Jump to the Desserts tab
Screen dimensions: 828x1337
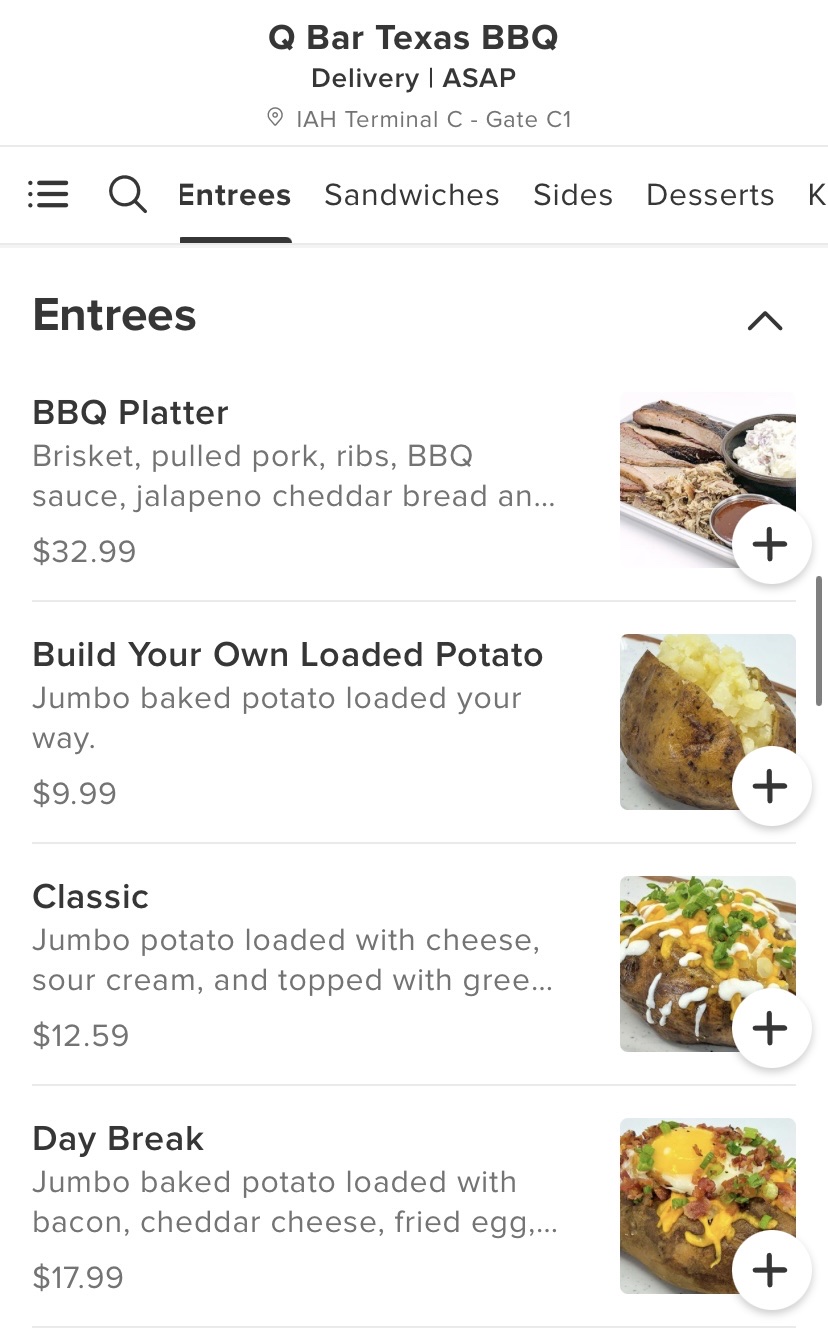pos(710,194)
